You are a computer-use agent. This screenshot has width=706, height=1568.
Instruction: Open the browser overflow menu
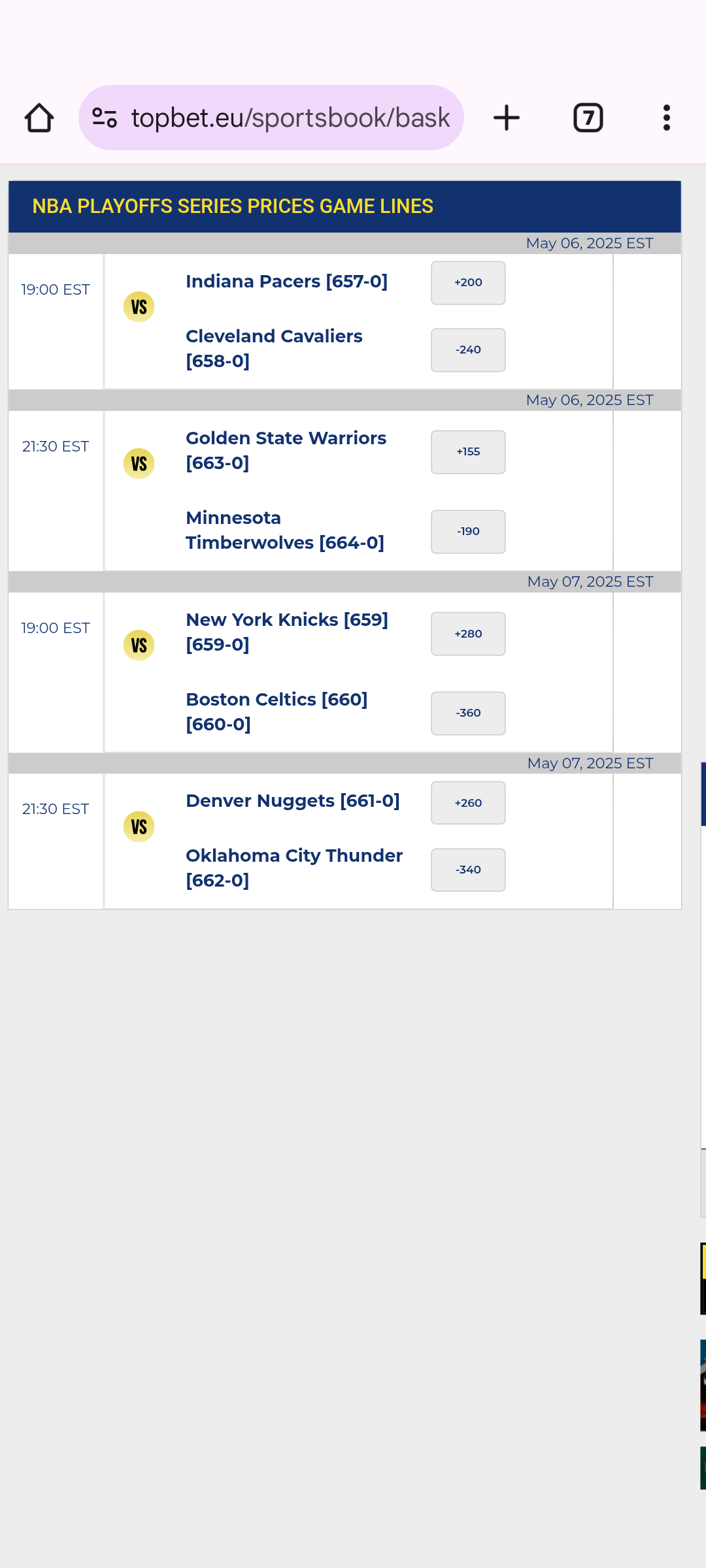(666, 118)
